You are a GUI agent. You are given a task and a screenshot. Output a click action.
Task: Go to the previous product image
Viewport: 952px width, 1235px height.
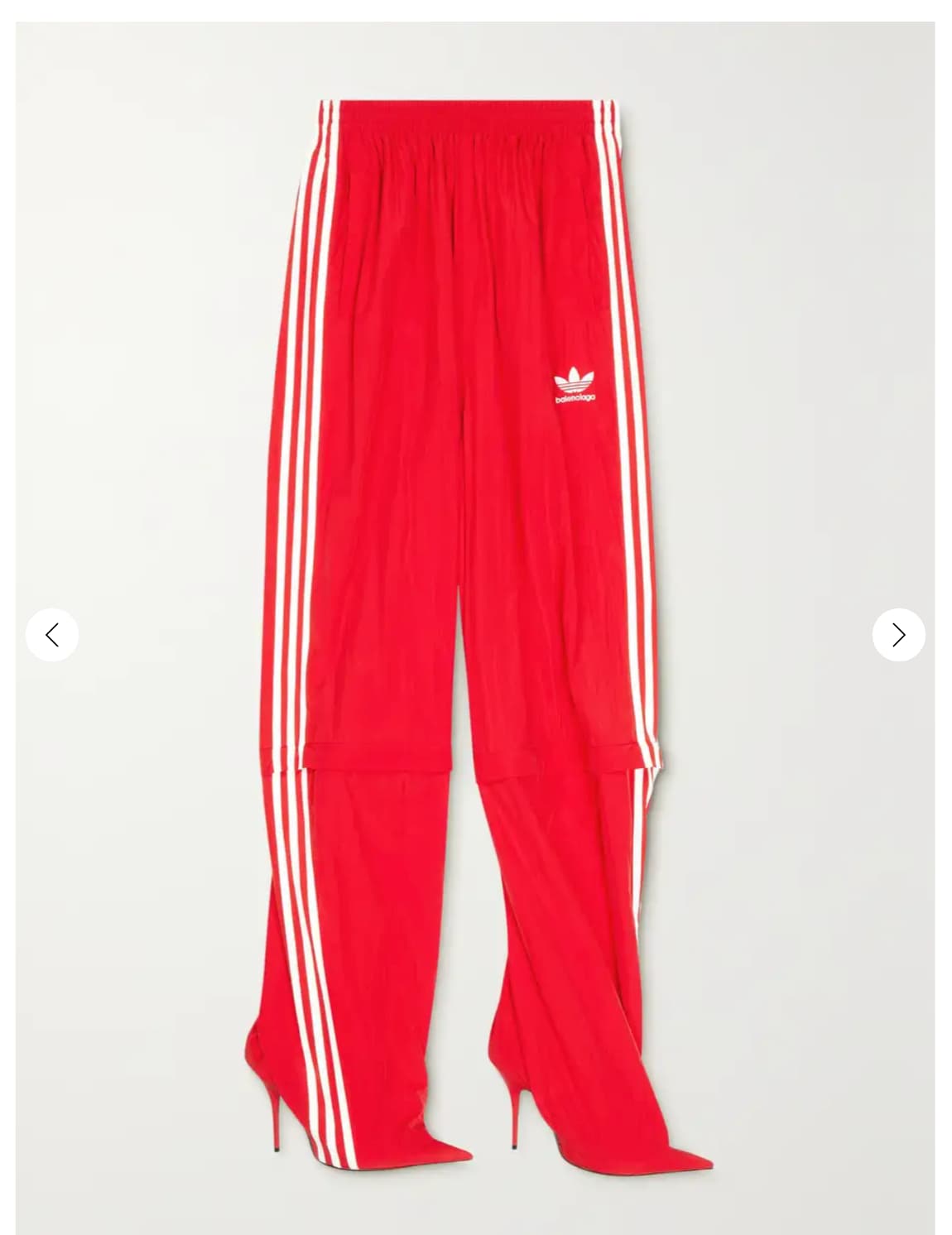(52, 635)
